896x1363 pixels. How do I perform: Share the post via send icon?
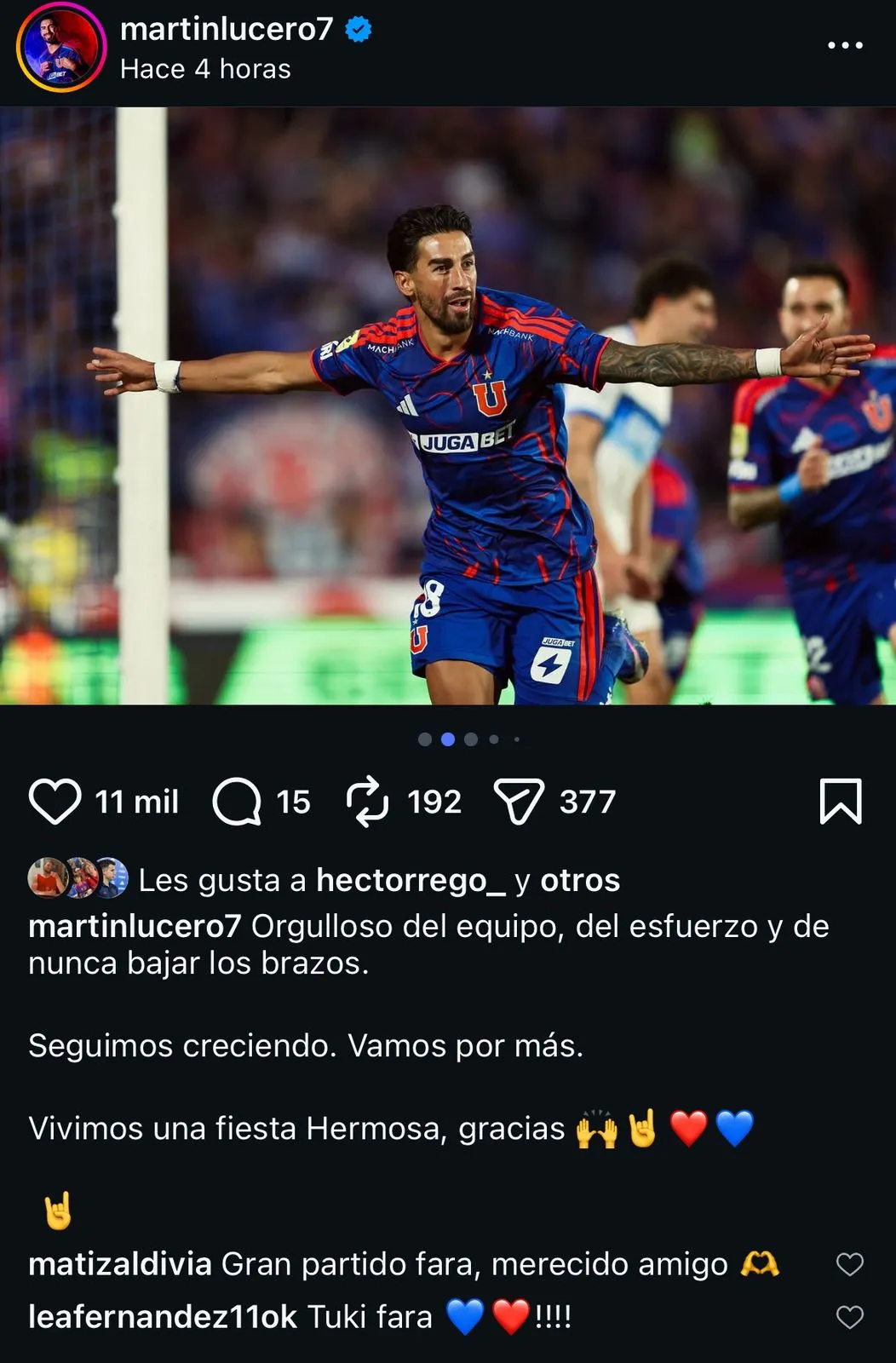[519, 802]
